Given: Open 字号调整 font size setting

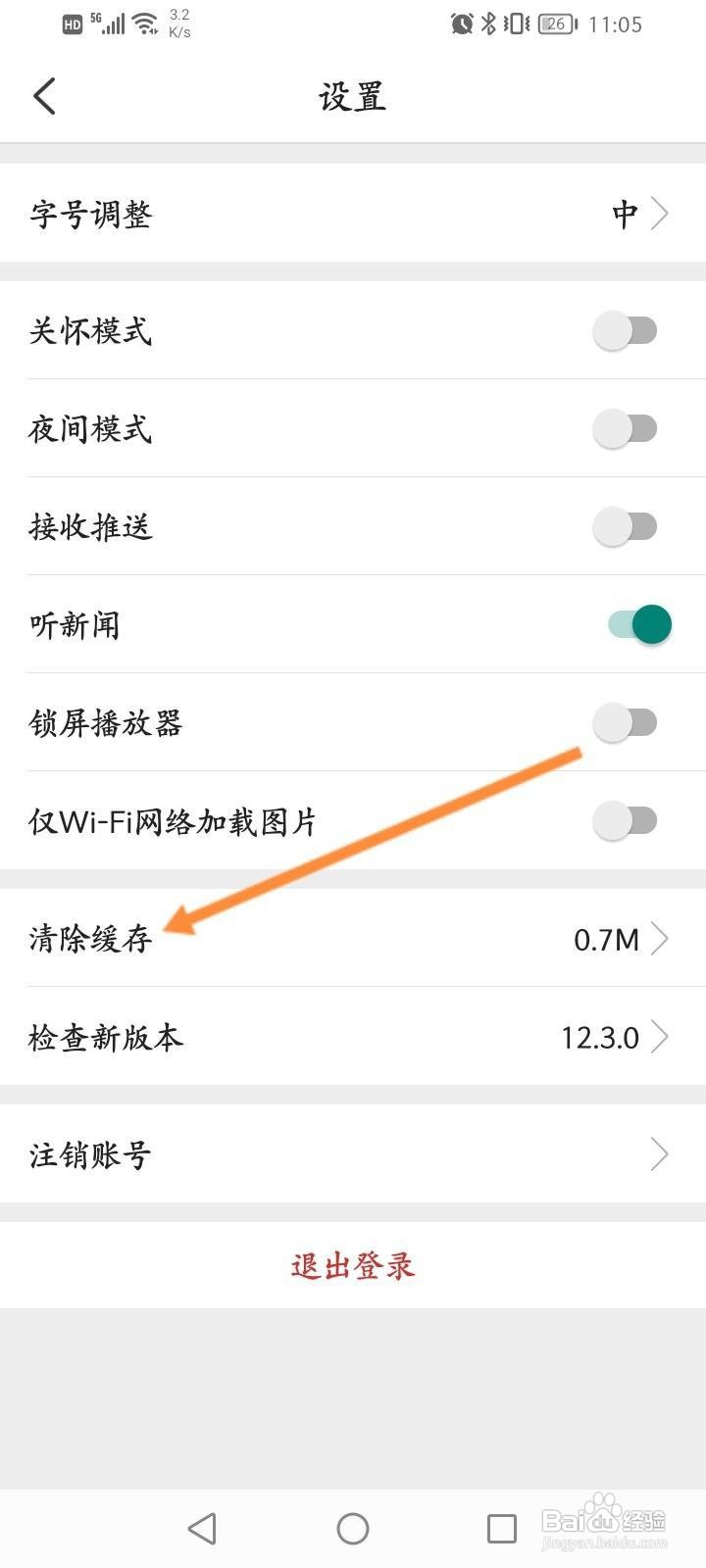Looking at the screenshot, I should tap(353, 213).
